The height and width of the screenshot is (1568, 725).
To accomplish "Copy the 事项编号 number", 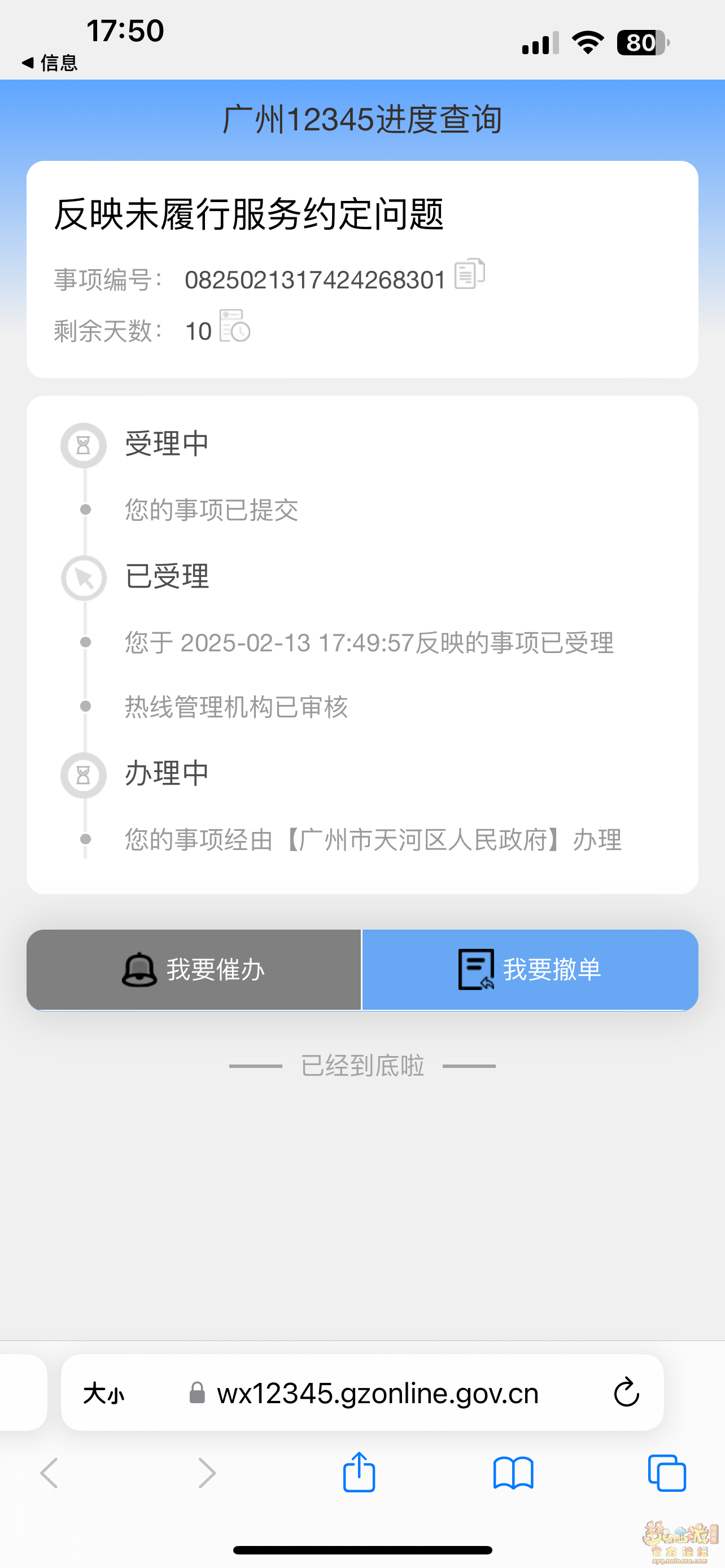I will pos(469,274).
